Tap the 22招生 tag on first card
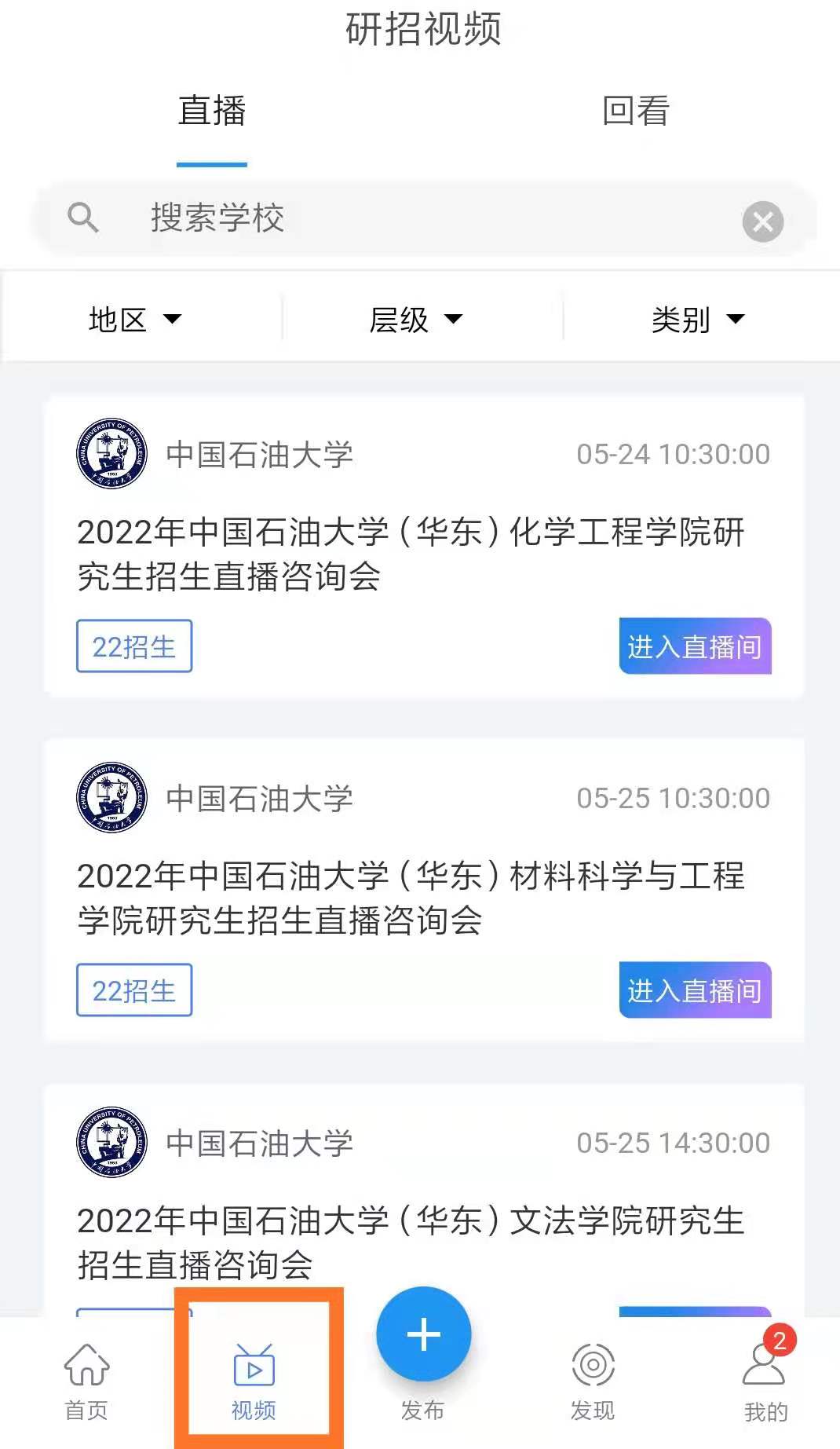840x1449 pixels. (x=133, y=646)
